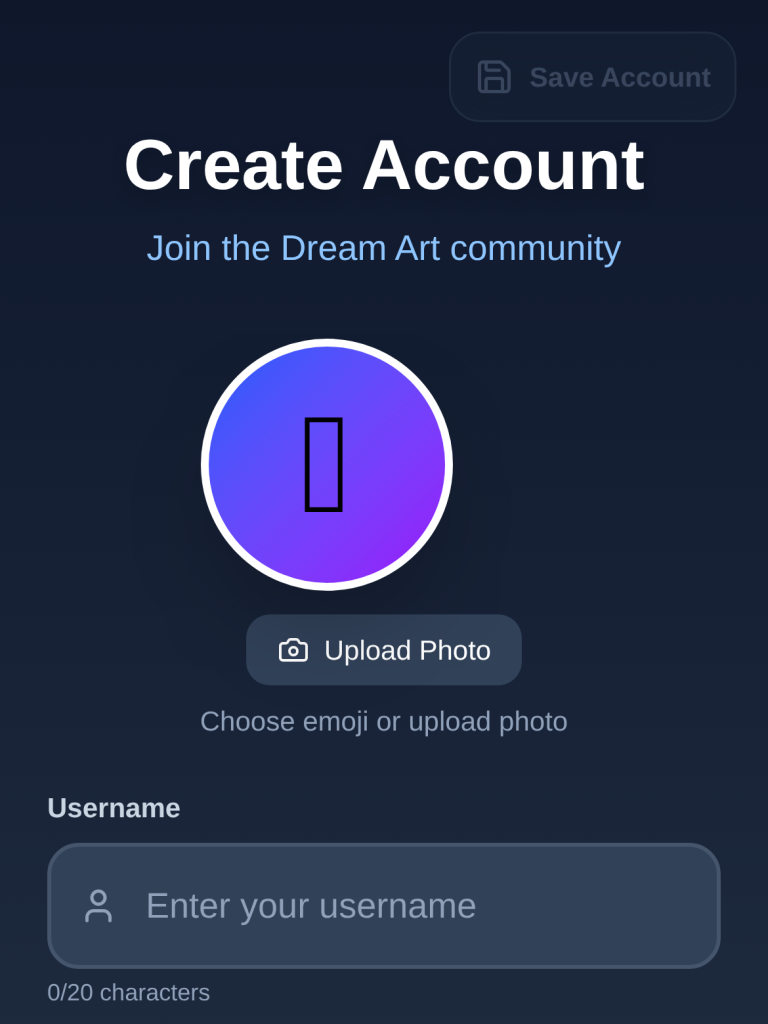Select the avatar's white border ring
The width and height of the screenshot is (768, 1024).
[326, 347]
